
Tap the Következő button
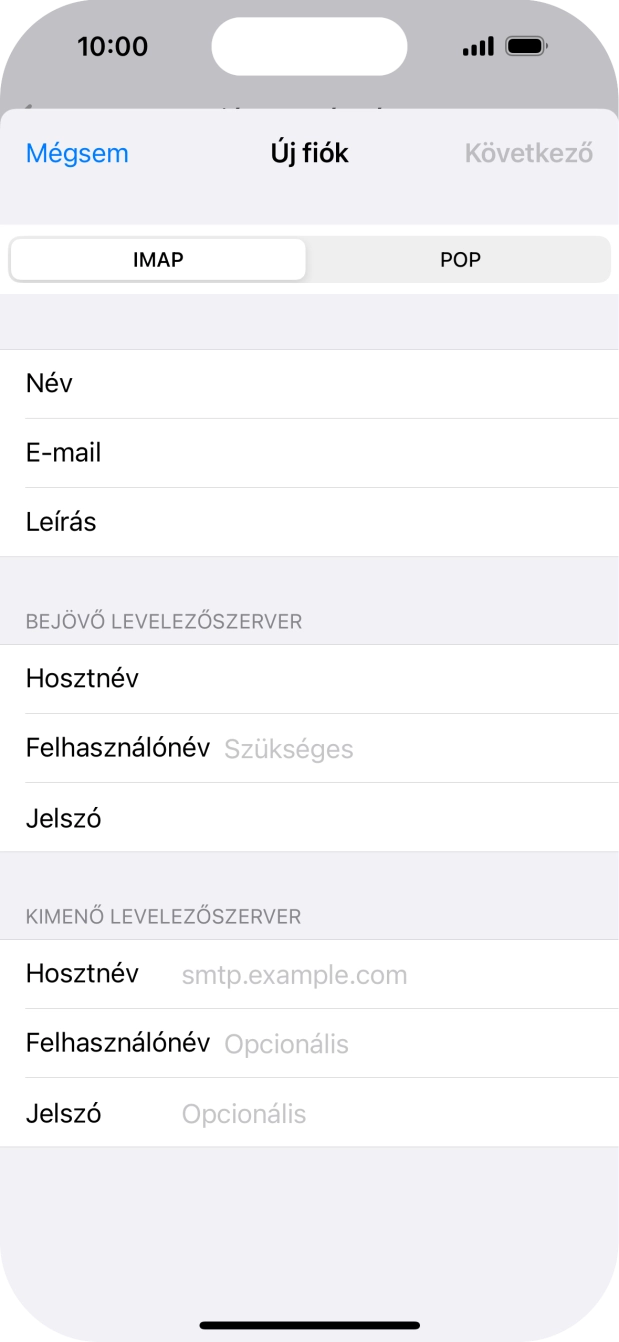click(x=528, y=153)
